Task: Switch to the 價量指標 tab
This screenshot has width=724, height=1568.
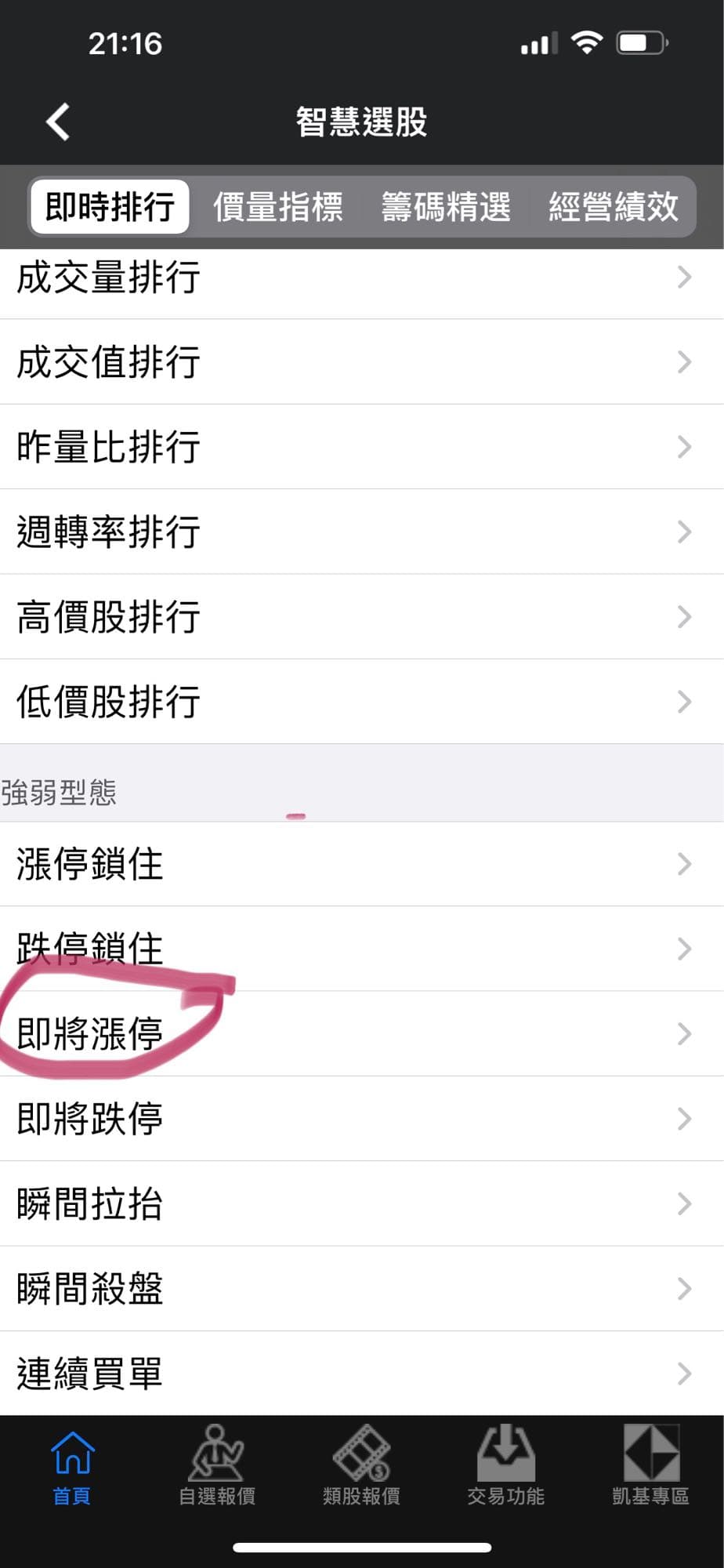Action: [x=278, y=206]
